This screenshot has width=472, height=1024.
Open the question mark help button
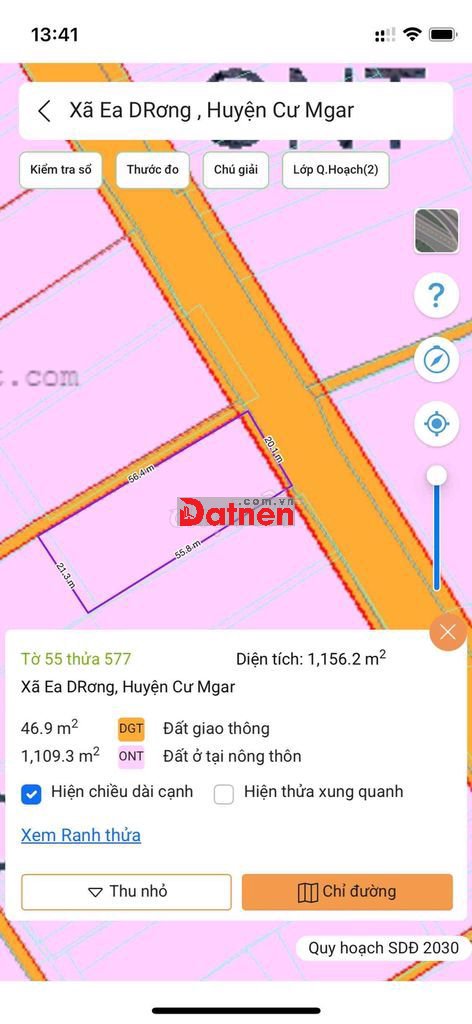click(x=436, y=296)
